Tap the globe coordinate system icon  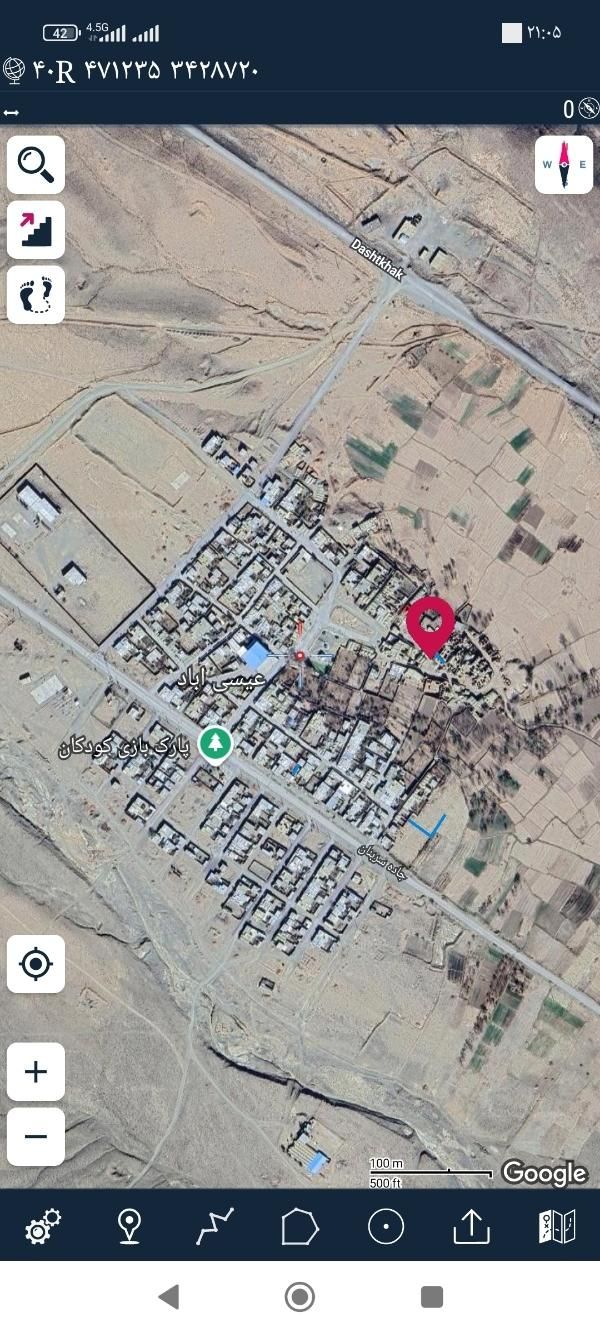point(14,70)
